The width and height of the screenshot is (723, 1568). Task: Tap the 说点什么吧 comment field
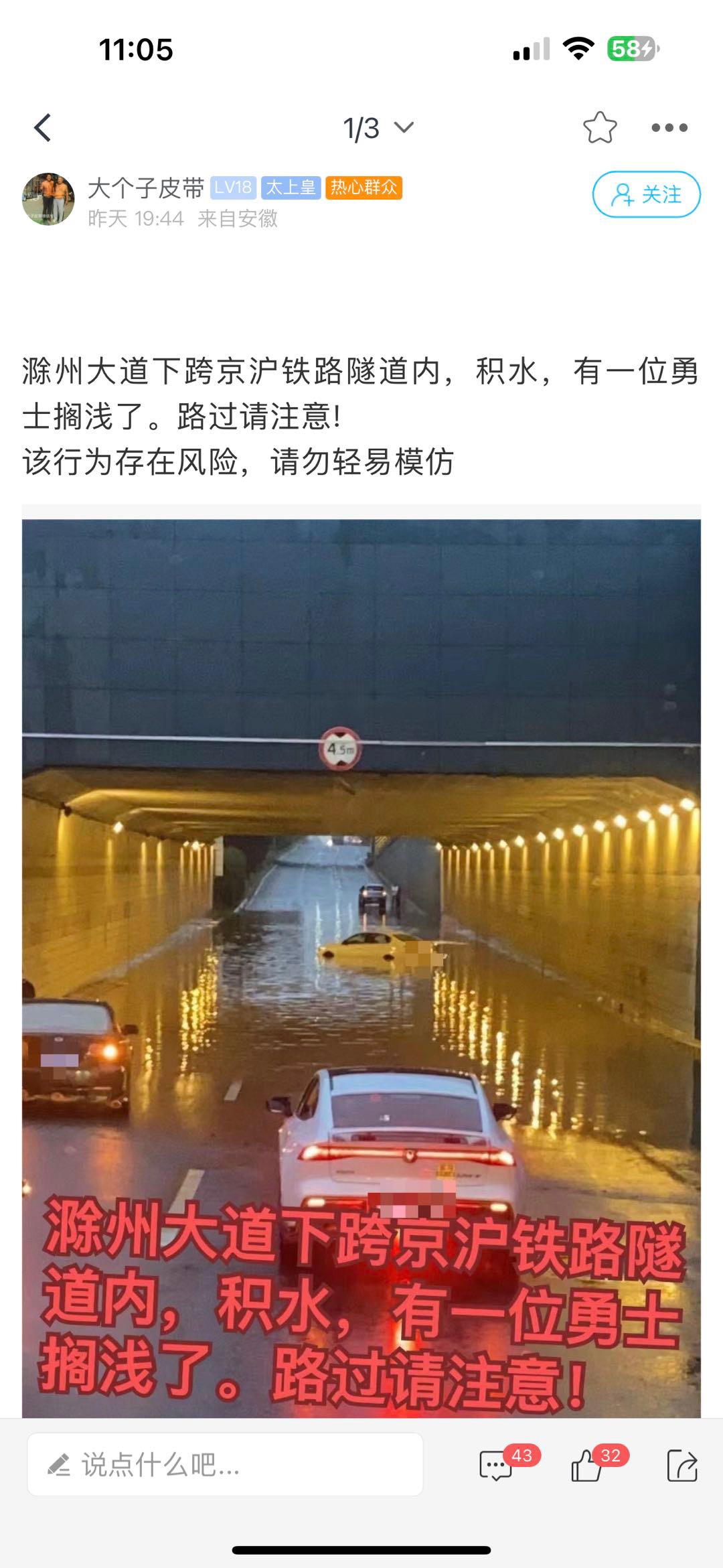225,1465
